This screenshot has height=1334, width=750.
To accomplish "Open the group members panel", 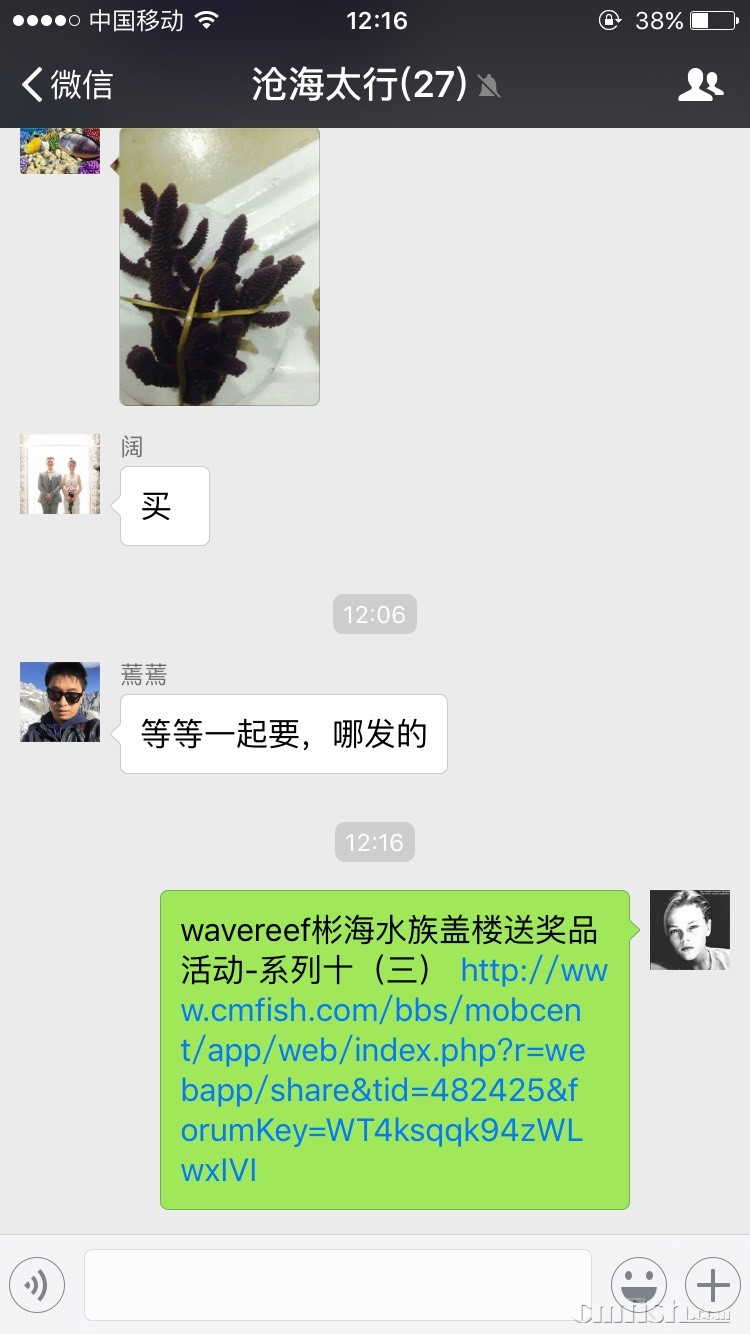I will click(701, 85).
